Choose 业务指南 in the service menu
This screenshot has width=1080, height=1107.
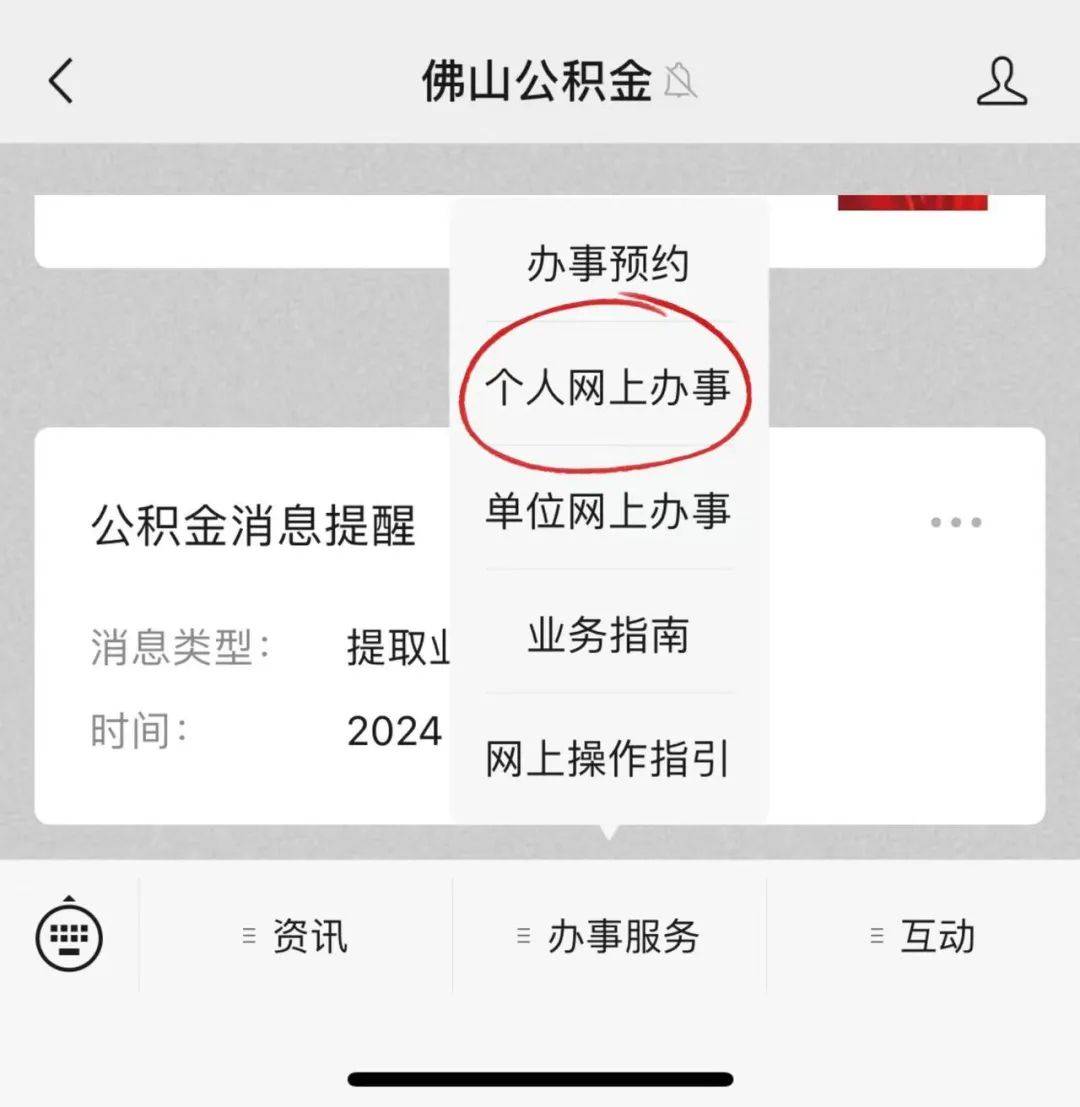coord(608,636)
